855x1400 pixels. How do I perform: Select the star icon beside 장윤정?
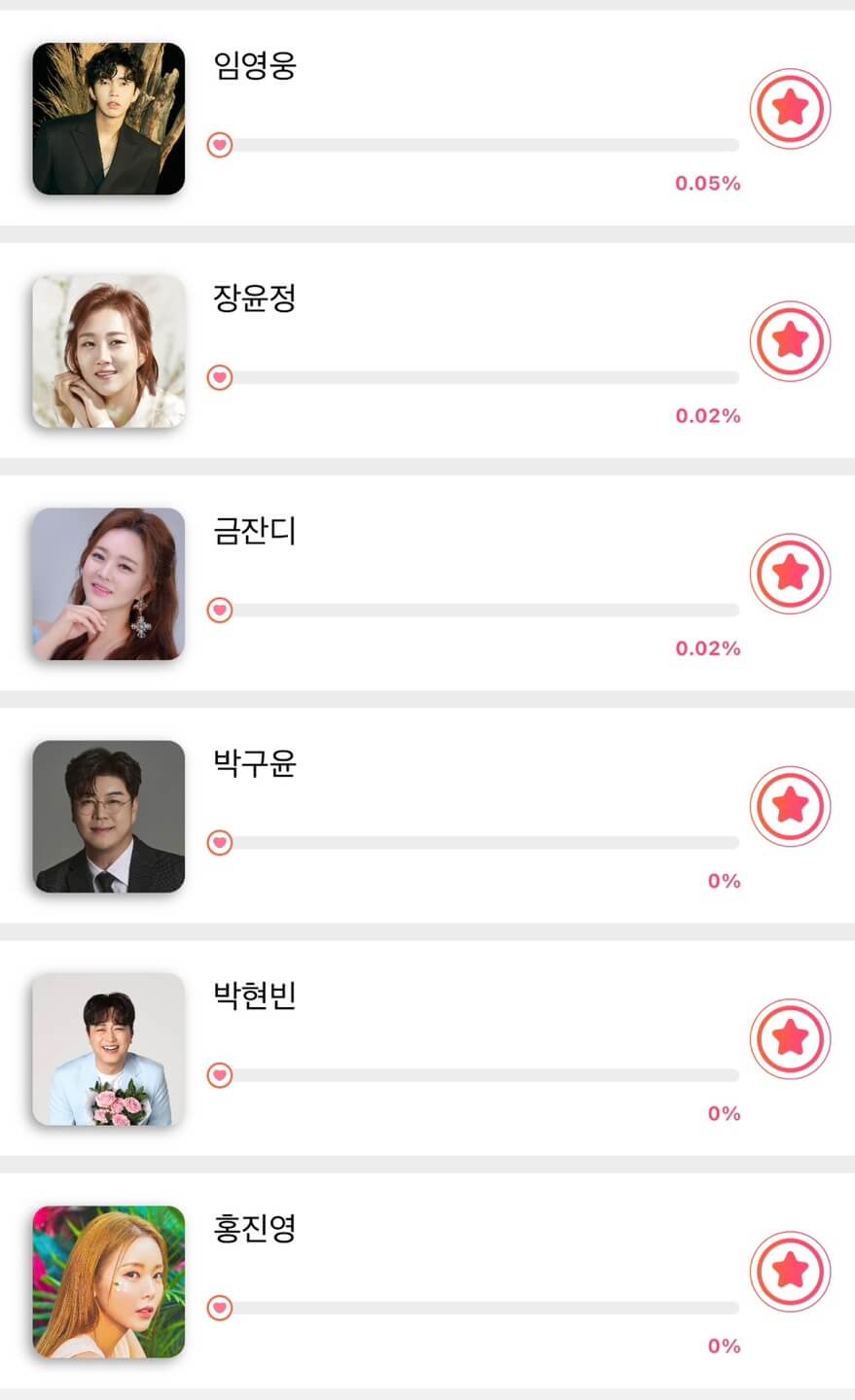pyautogui.click(x=791, y=341)
